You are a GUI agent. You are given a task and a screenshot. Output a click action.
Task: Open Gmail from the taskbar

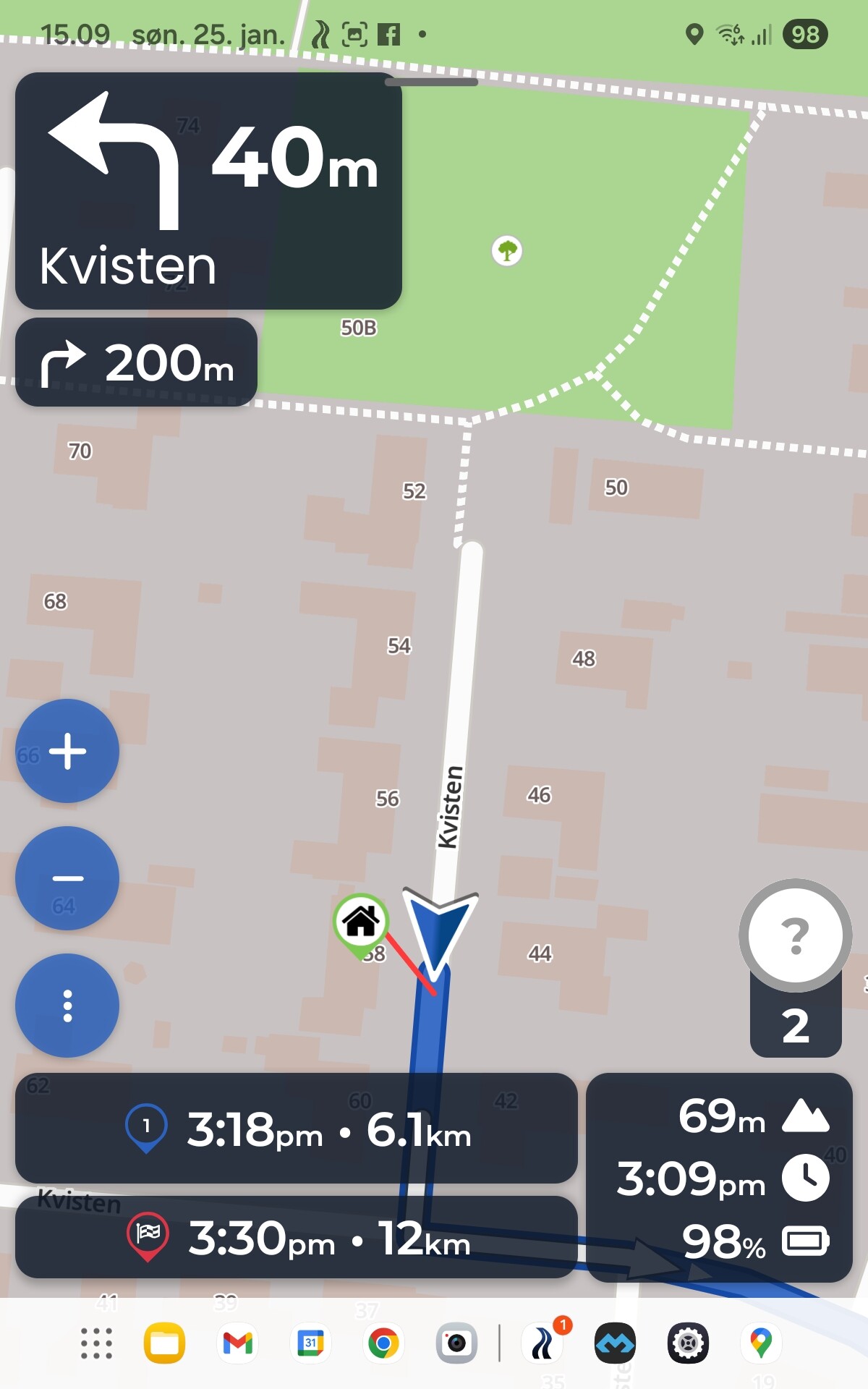click(238, 1343)
